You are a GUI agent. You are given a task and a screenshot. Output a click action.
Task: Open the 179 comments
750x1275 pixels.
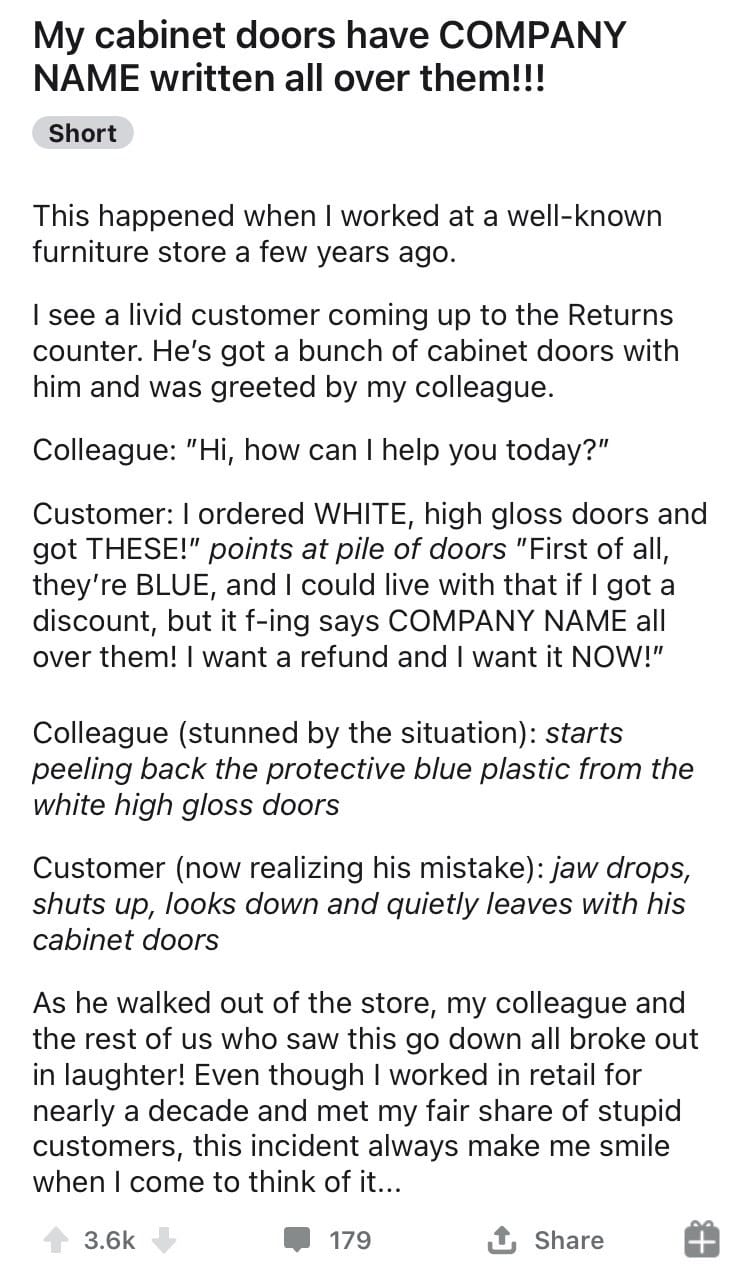[x=327, y=1240]
